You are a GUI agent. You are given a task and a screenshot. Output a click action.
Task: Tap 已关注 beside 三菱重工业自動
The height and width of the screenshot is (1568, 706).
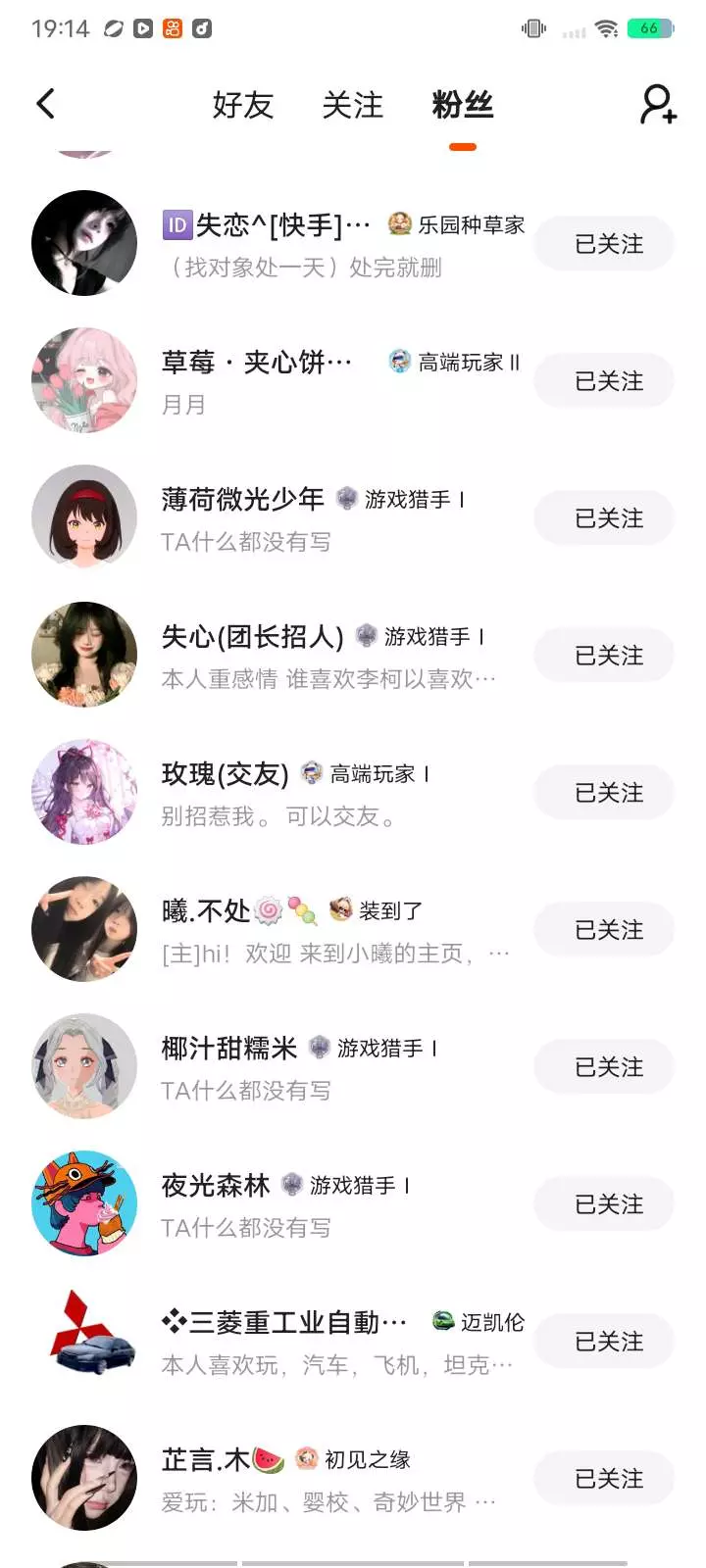pyautogui.click(x=604, y=1342)
